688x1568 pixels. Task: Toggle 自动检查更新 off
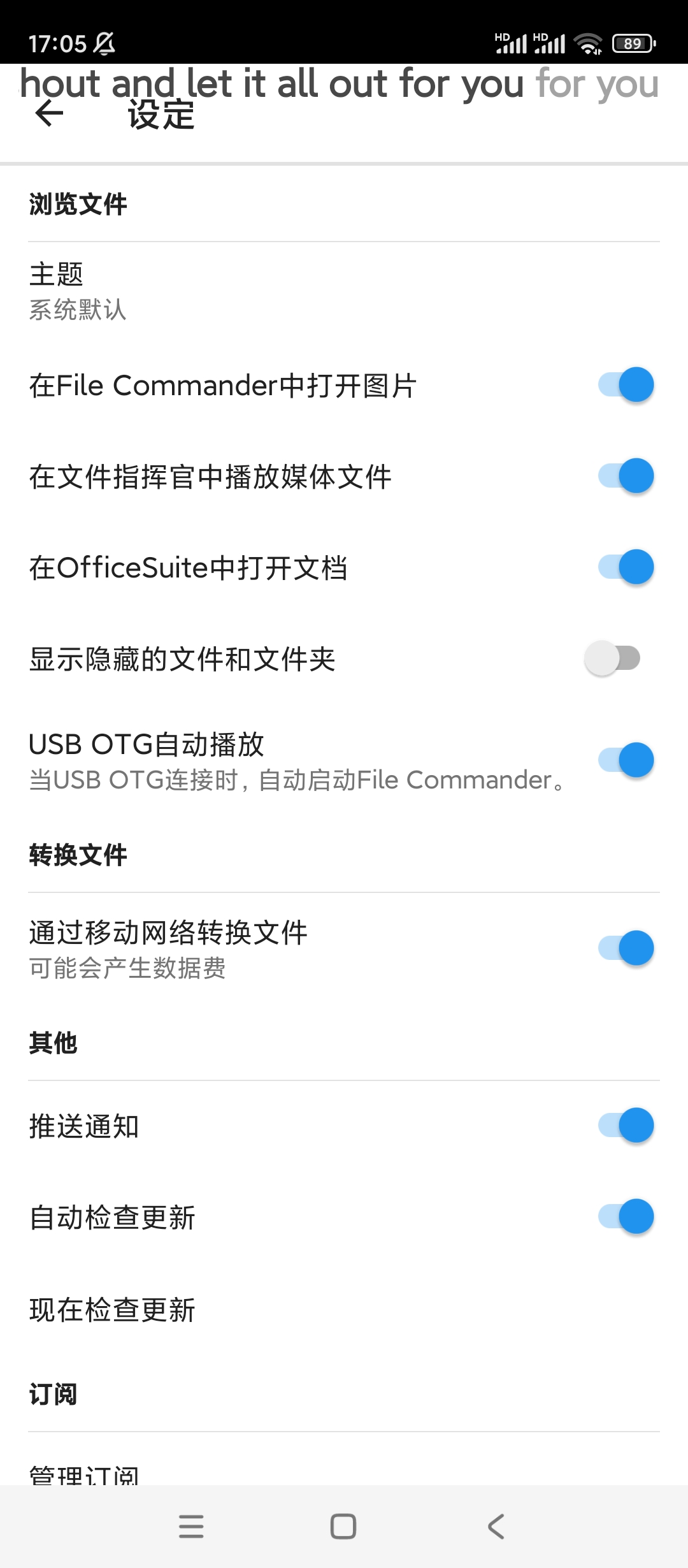[x=626, y=1217]
